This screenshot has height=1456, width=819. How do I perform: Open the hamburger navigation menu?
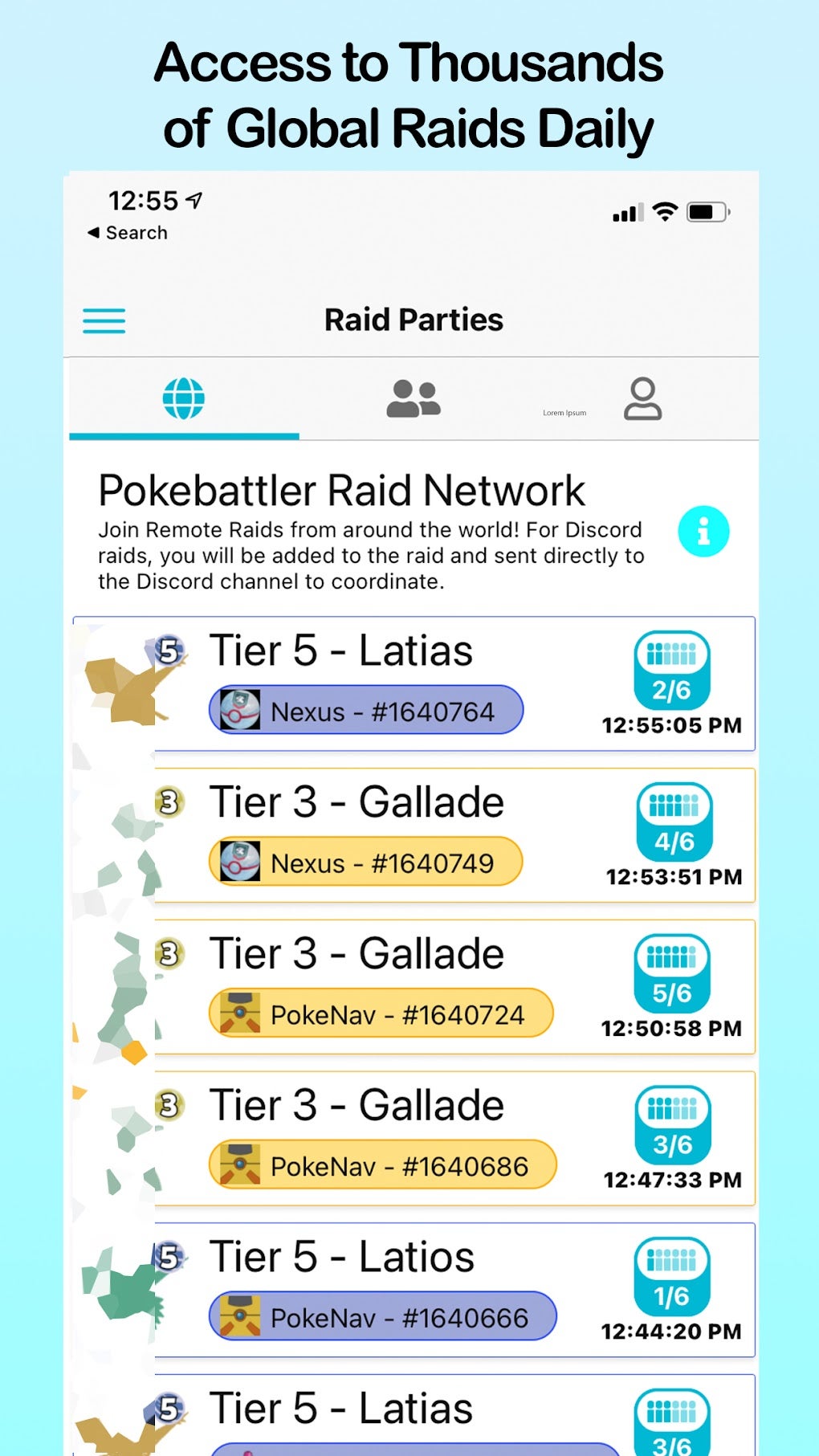coord(104,320)
